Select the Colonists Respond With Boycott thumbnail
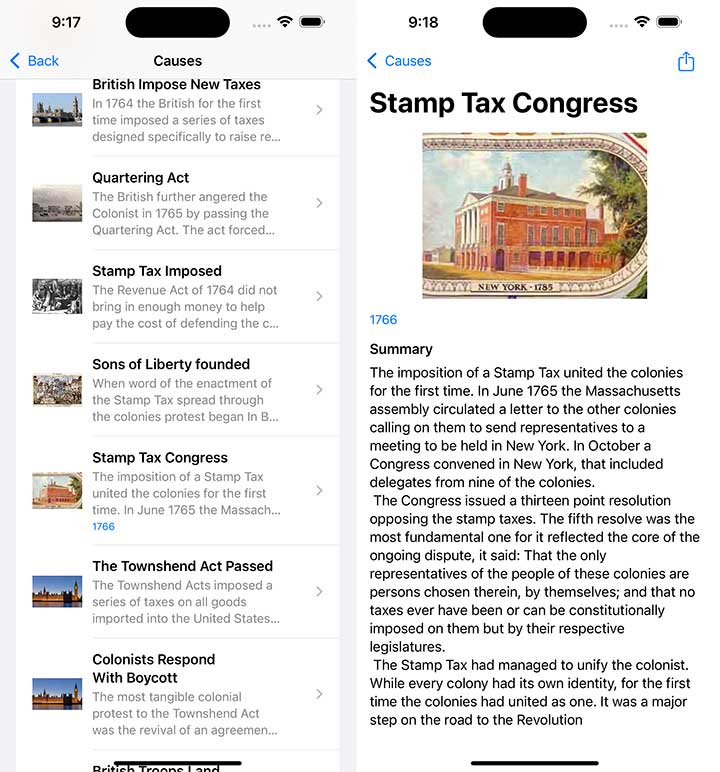 pyautogui.click(x=57, y=692)
